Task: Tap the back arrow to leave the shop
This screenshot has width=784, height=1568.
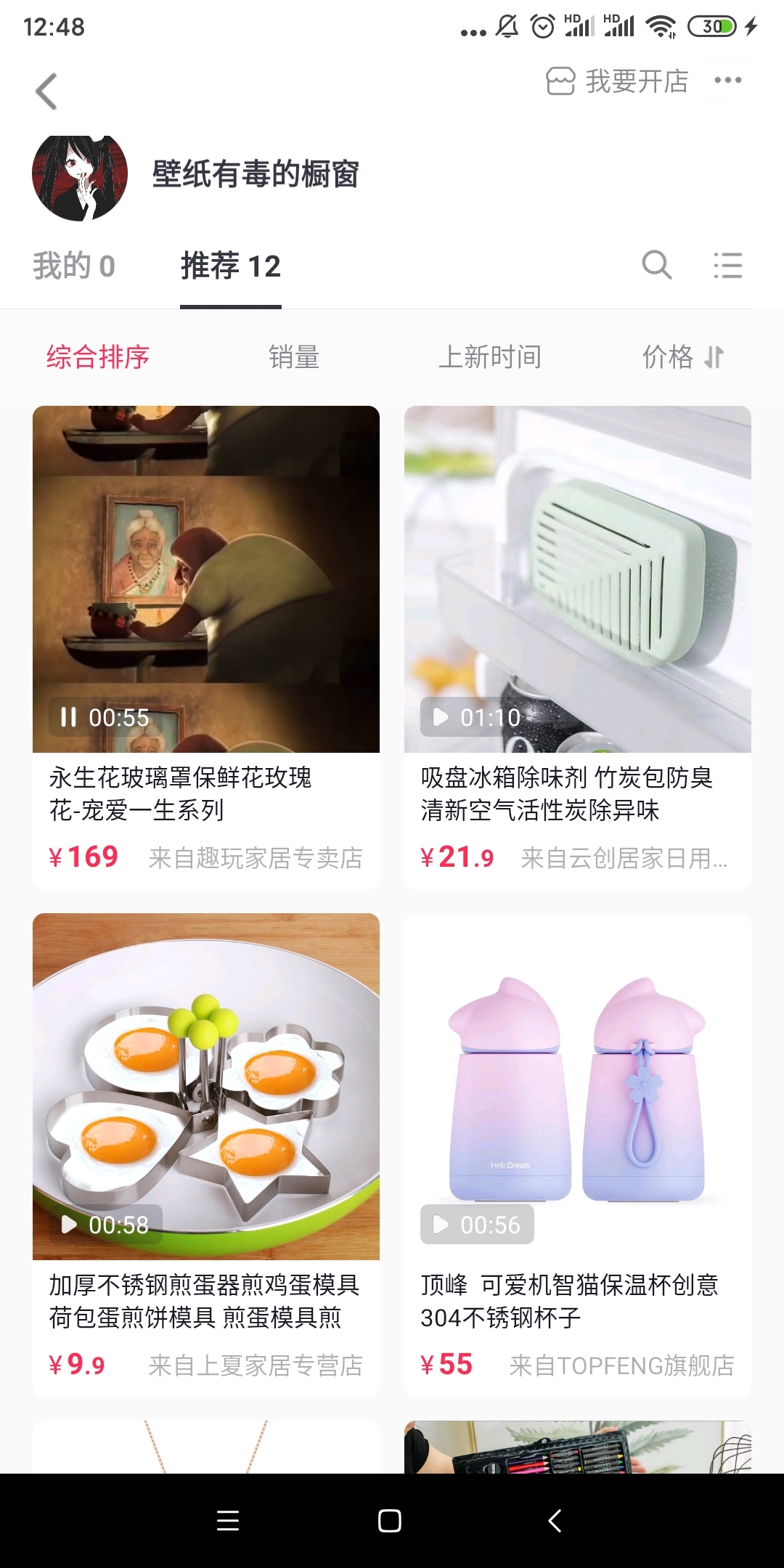Action: [x=47, y=91]
